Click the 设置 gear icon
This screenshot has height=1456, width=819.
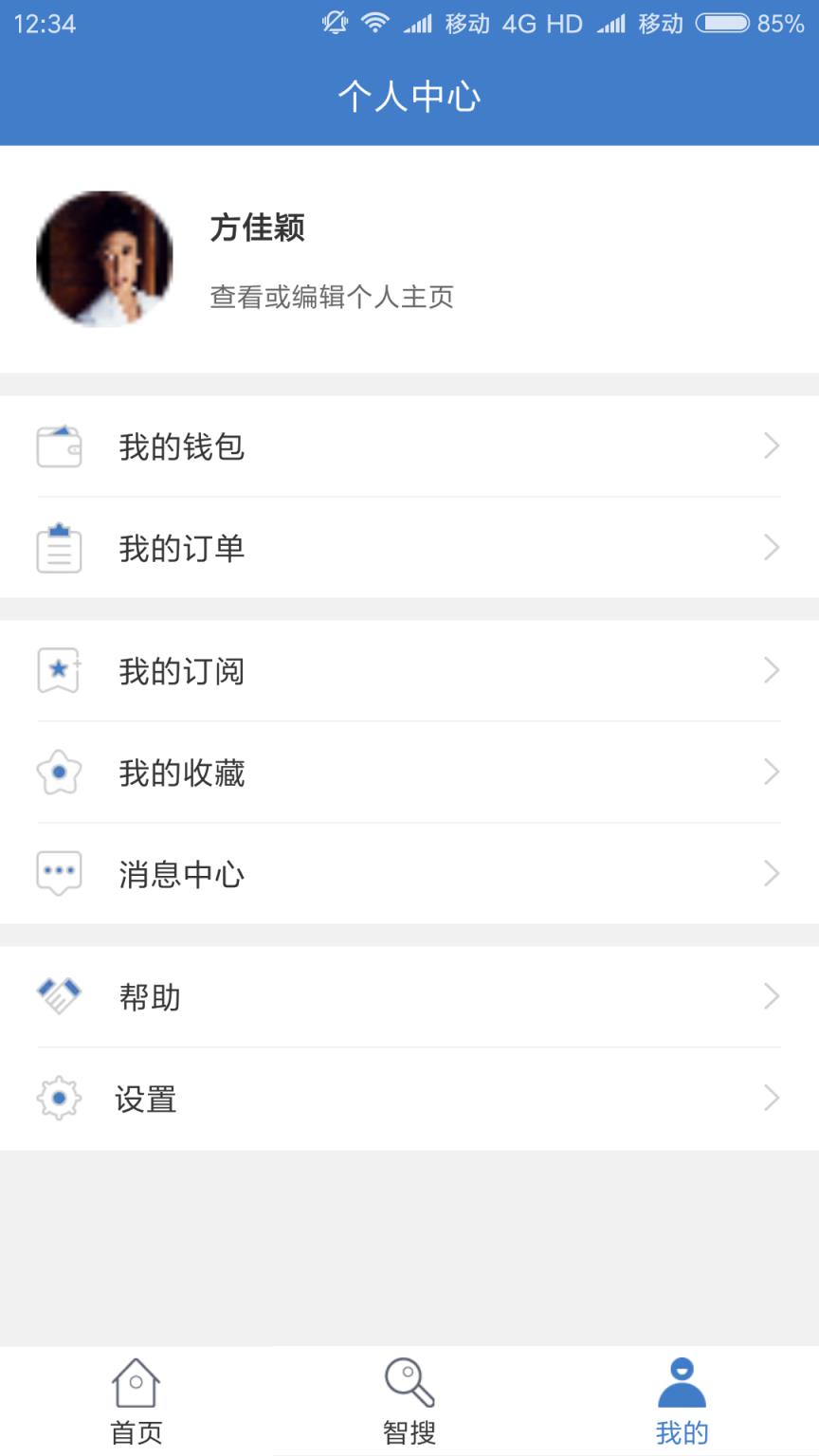tap(59, 1099)
